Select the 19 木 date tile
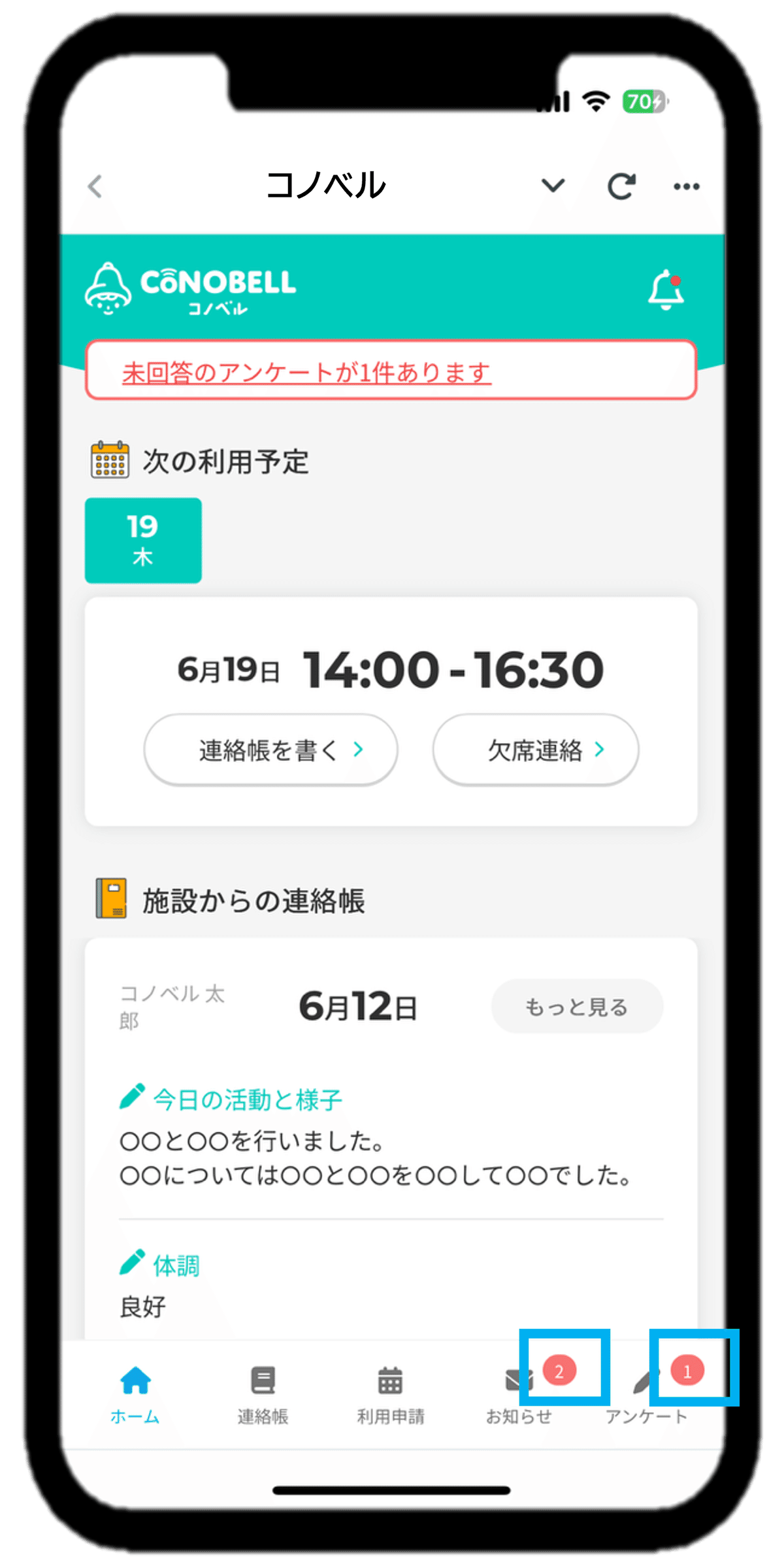The width and height of the screenshot is (784, 1564). (143, 539)
